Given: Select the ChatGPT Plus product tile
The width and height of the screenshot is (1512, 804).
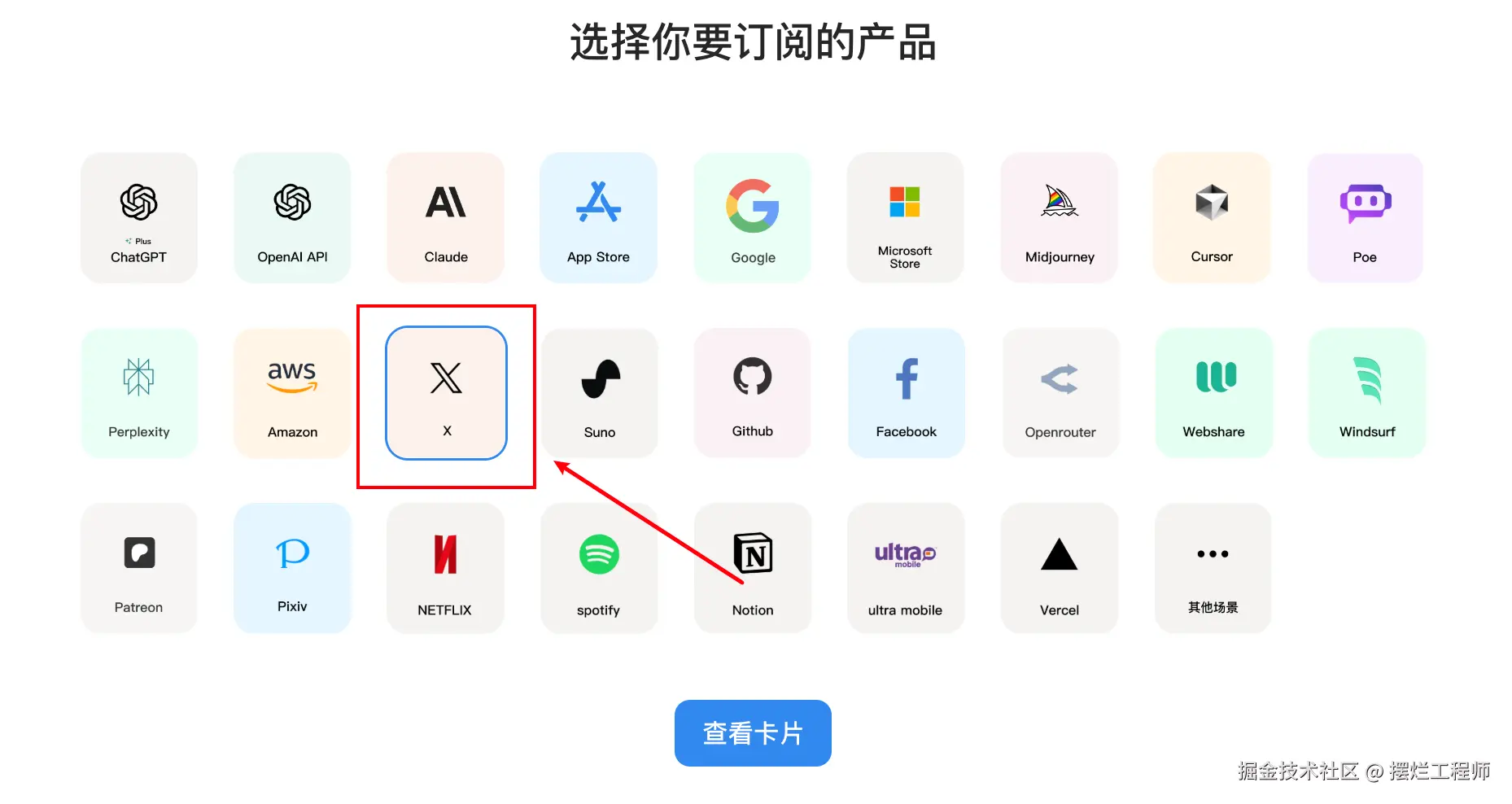Looking at the screenshot, I should point(138,218).
